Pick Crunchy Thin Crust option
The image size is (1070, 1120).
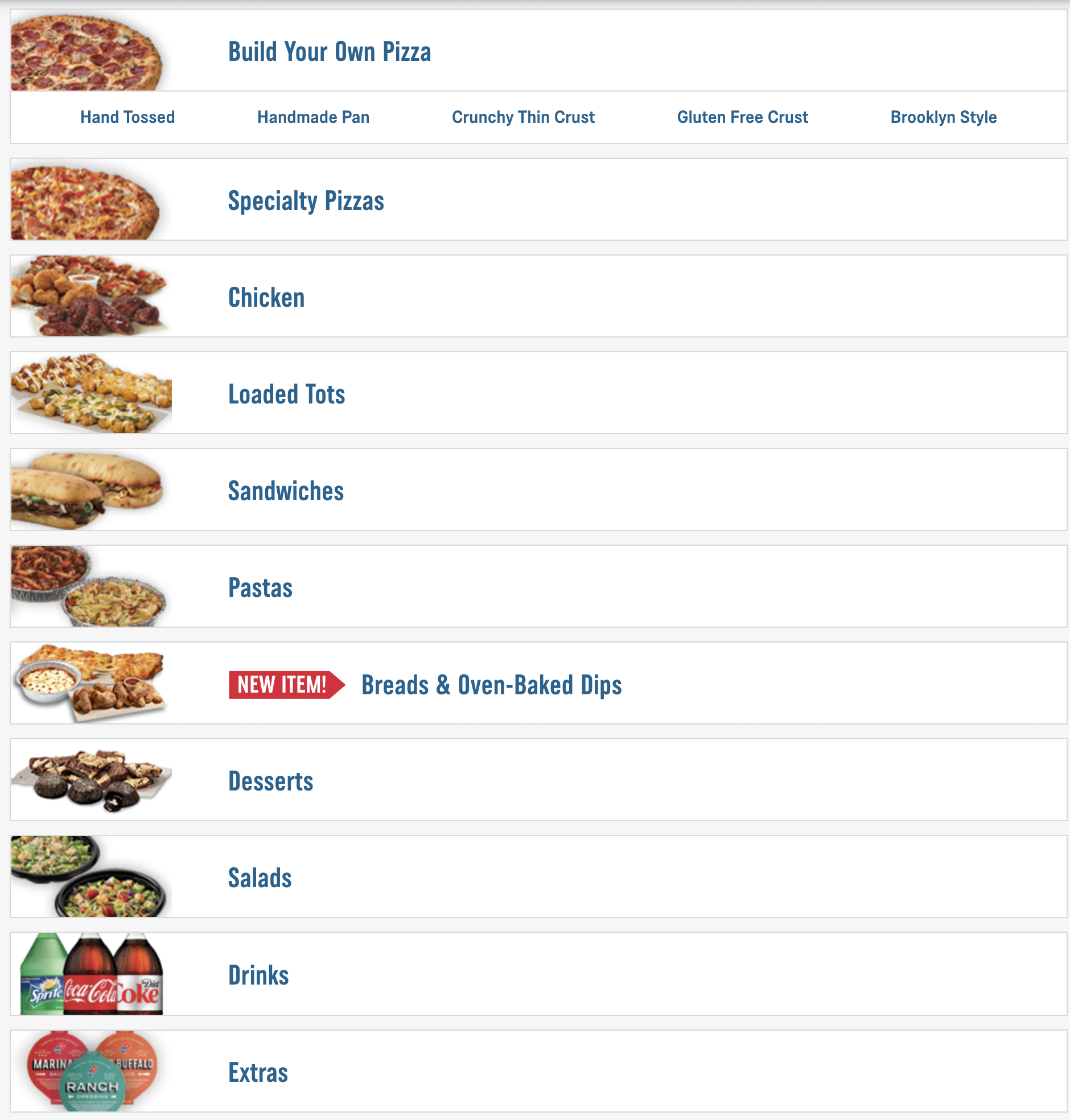522,117
